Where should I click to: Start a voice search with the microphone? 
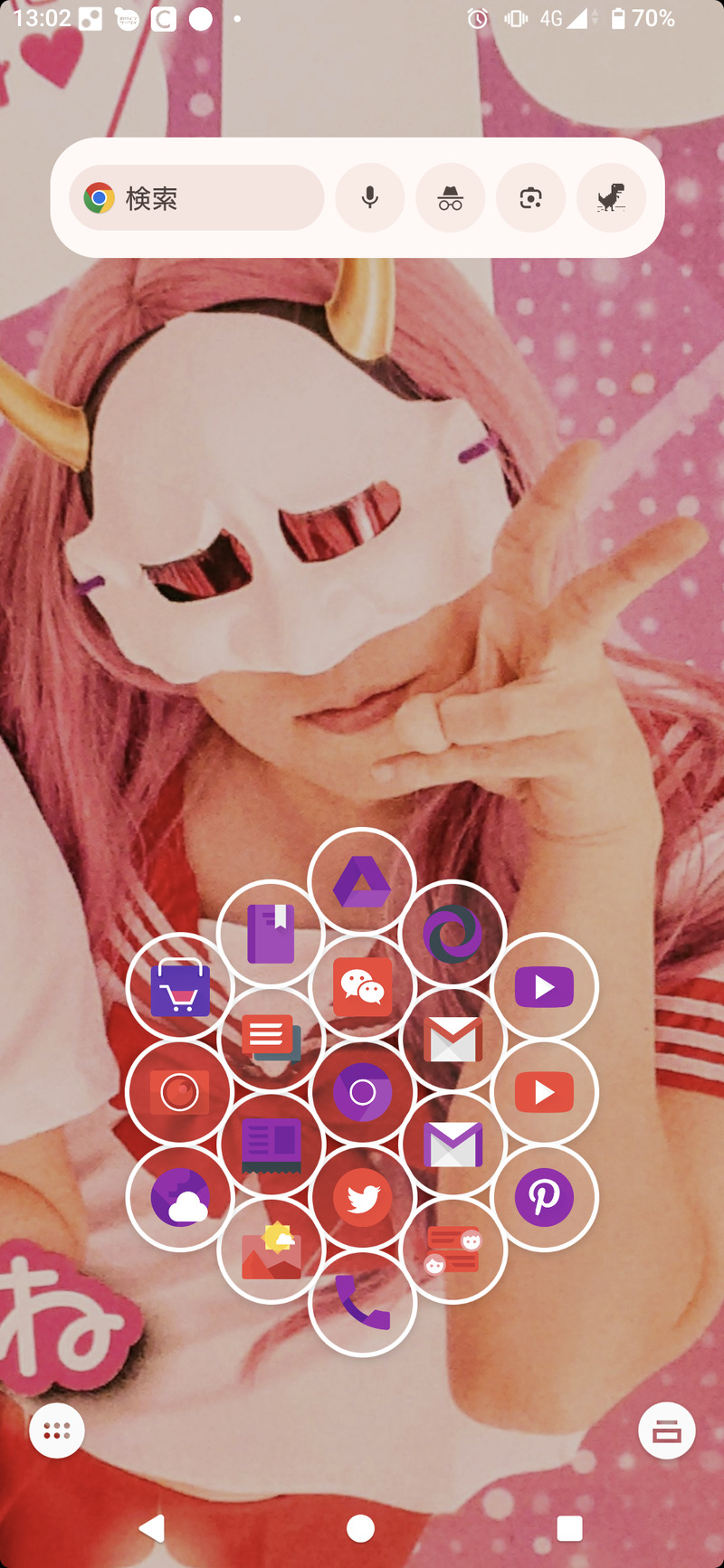tap(370, 198)
